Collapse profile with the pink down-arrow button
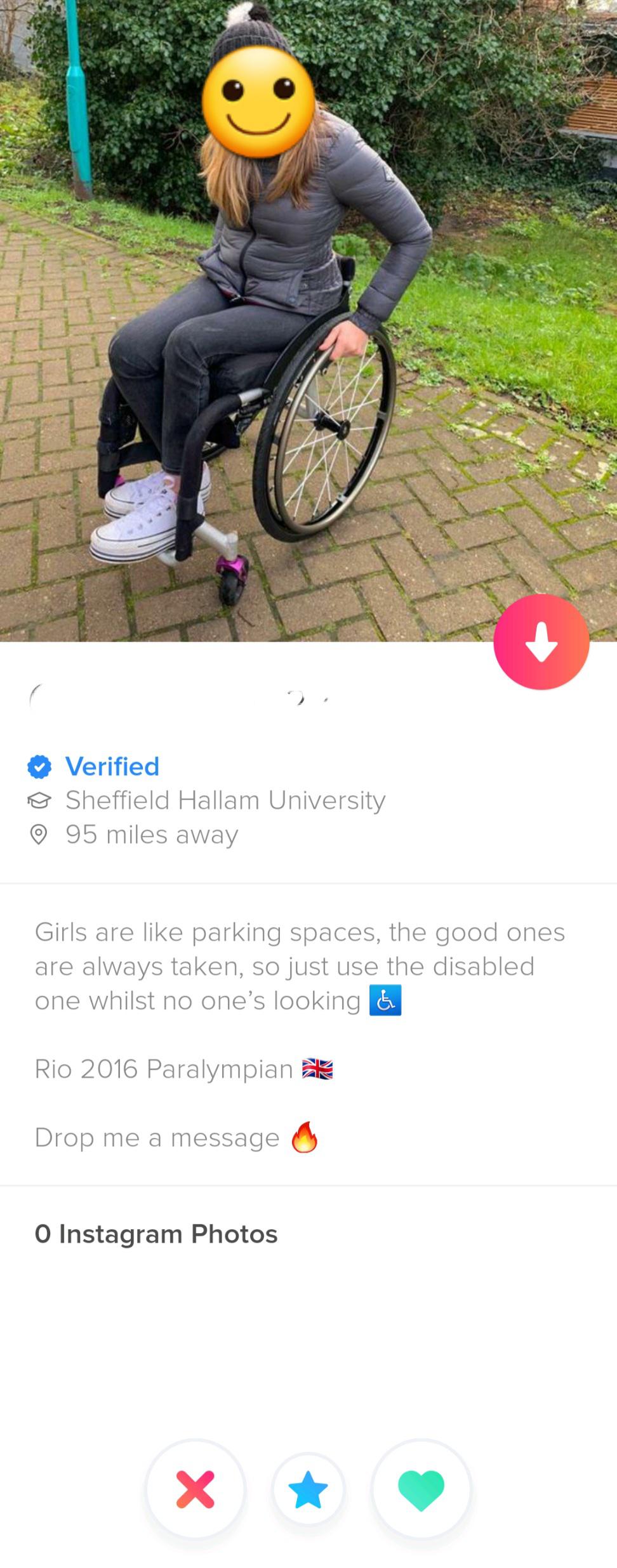Viewport: 617px width, 1568px height. pyautogui.click(x=541, y=642)
